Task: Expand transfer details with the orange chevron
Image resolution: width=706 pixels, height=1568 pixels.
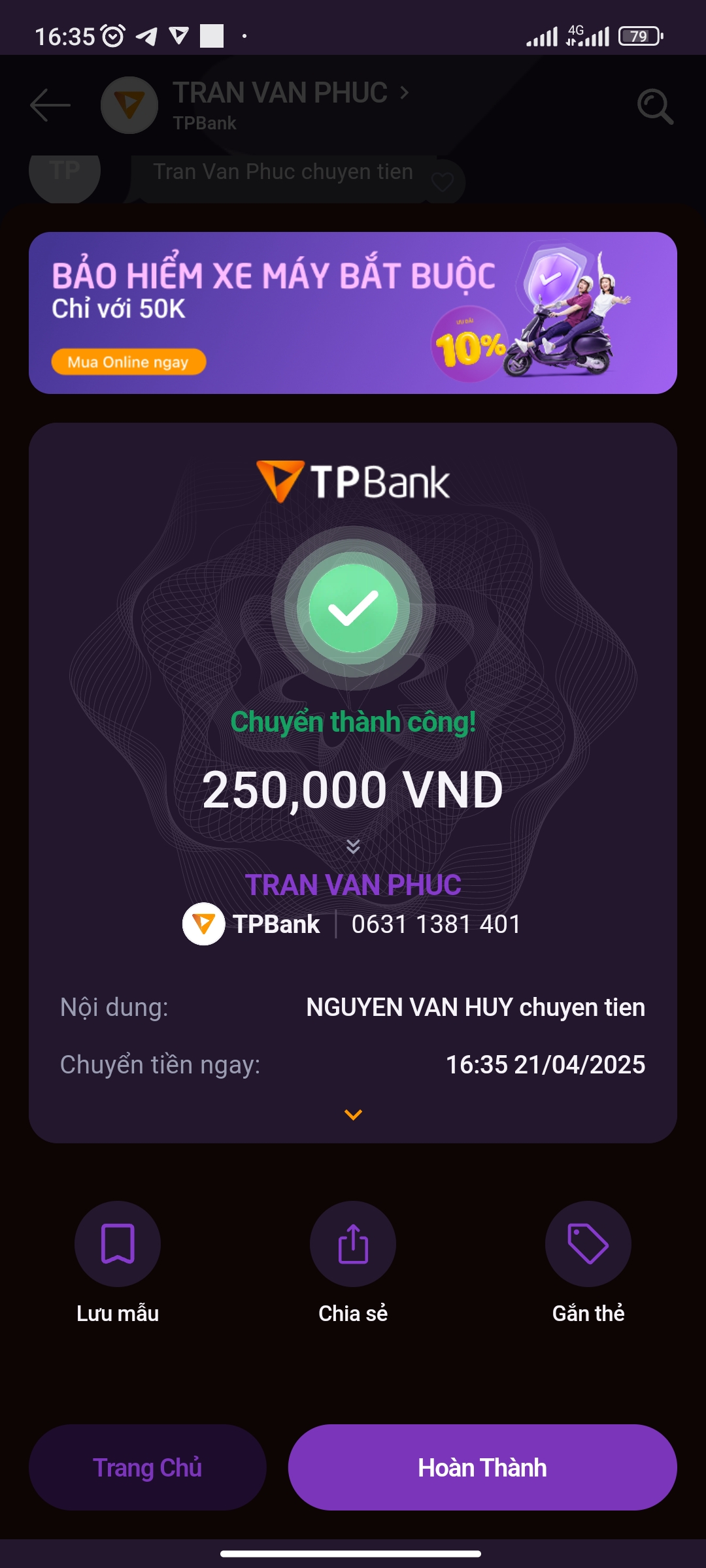Action: pyautogui.click(x=353, y=1115)
